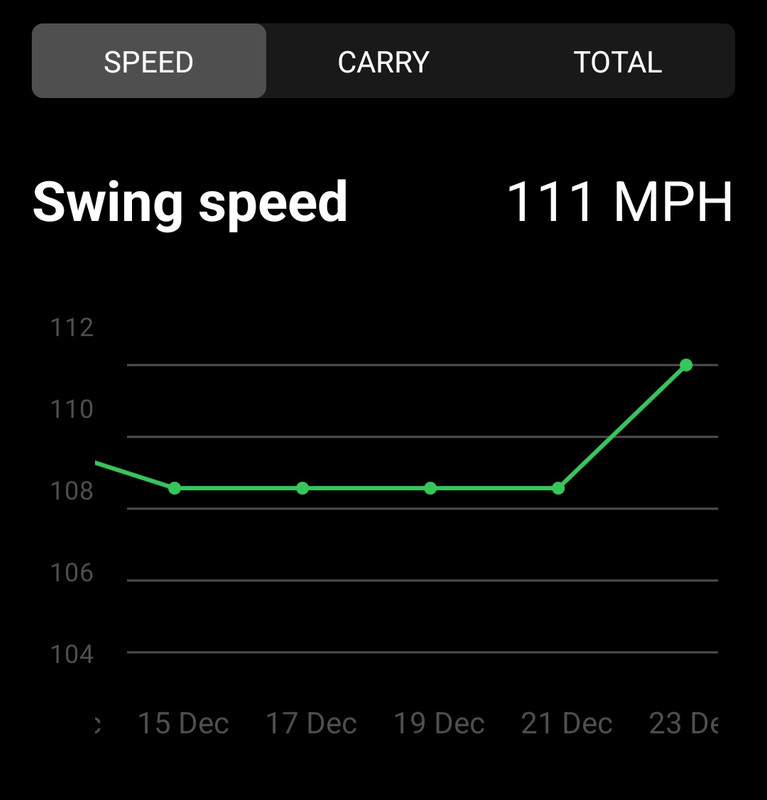This screenshot has width=767, height=800.
Task: Select the data point on 15 Dec
Action: (x=175, y=488)
